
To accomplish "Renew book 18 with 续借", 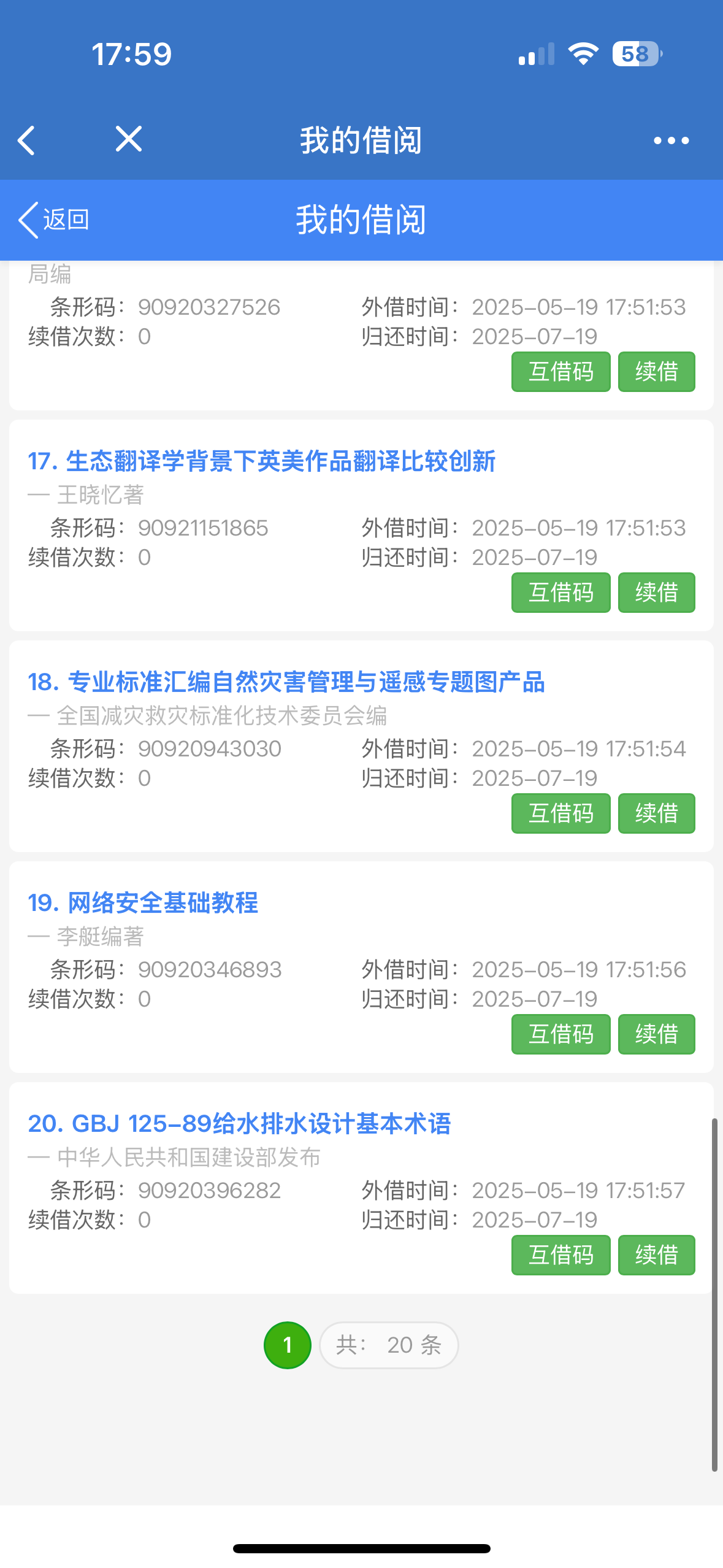I will click(656, 813).
